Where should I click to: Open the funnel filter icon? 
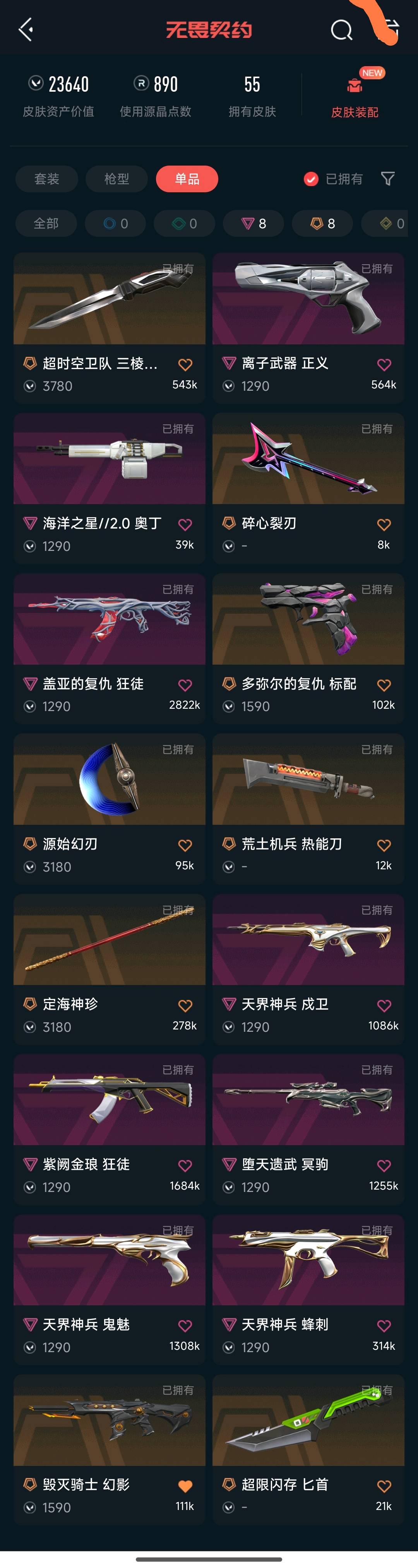click(387, 178)
